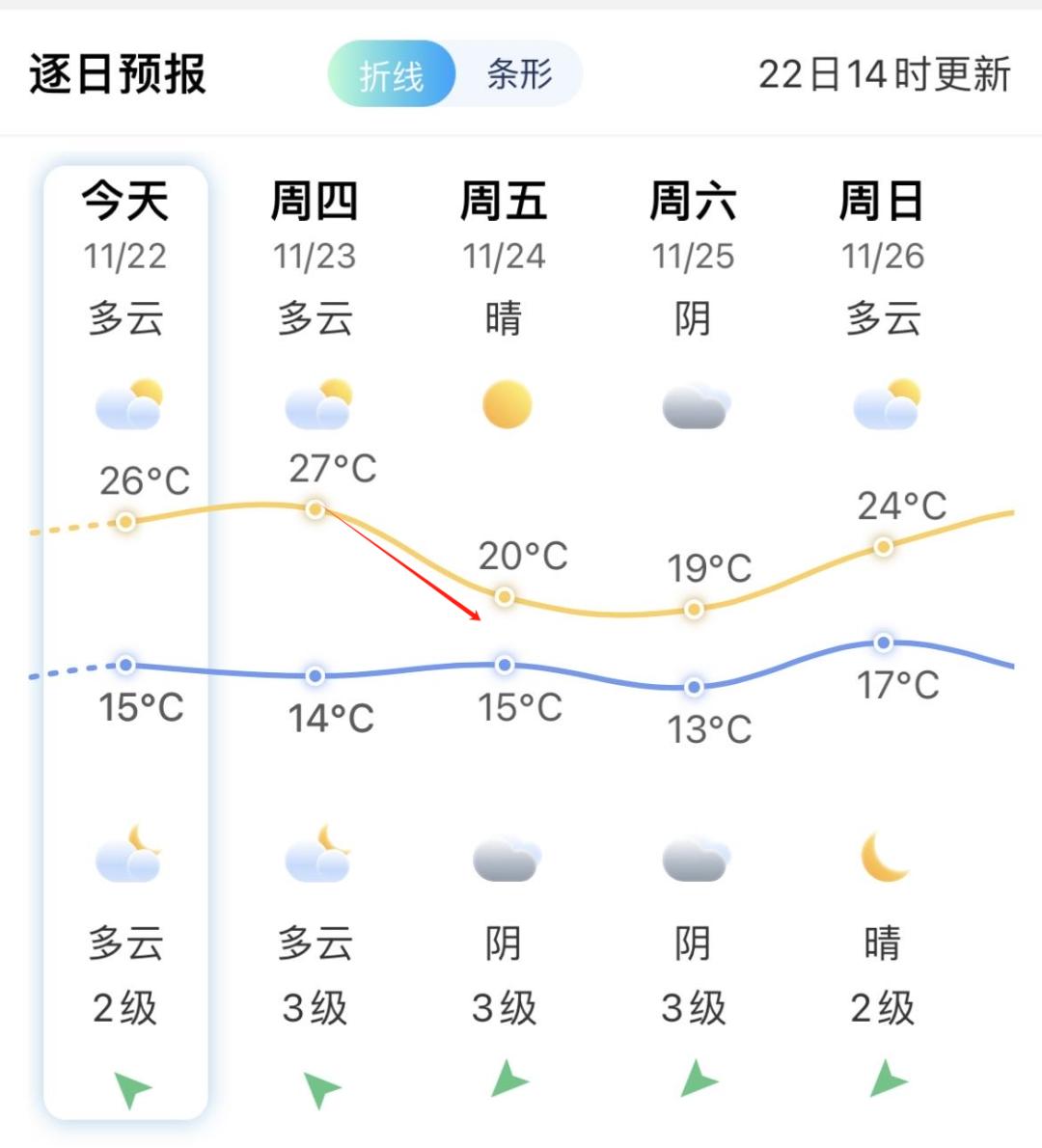1042x1148 pixels.
Task: Click the 逐日预报 heading
Action: (x=116, y=72)
